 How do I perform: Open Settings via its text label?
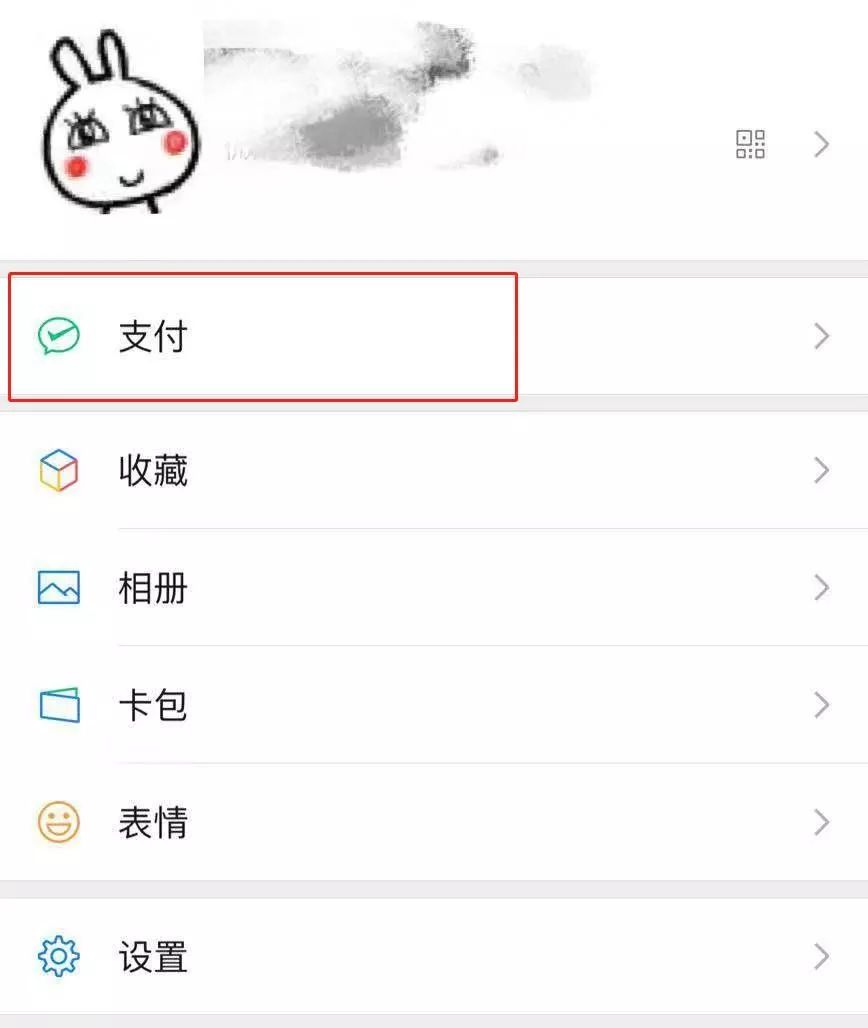(152, 957)
